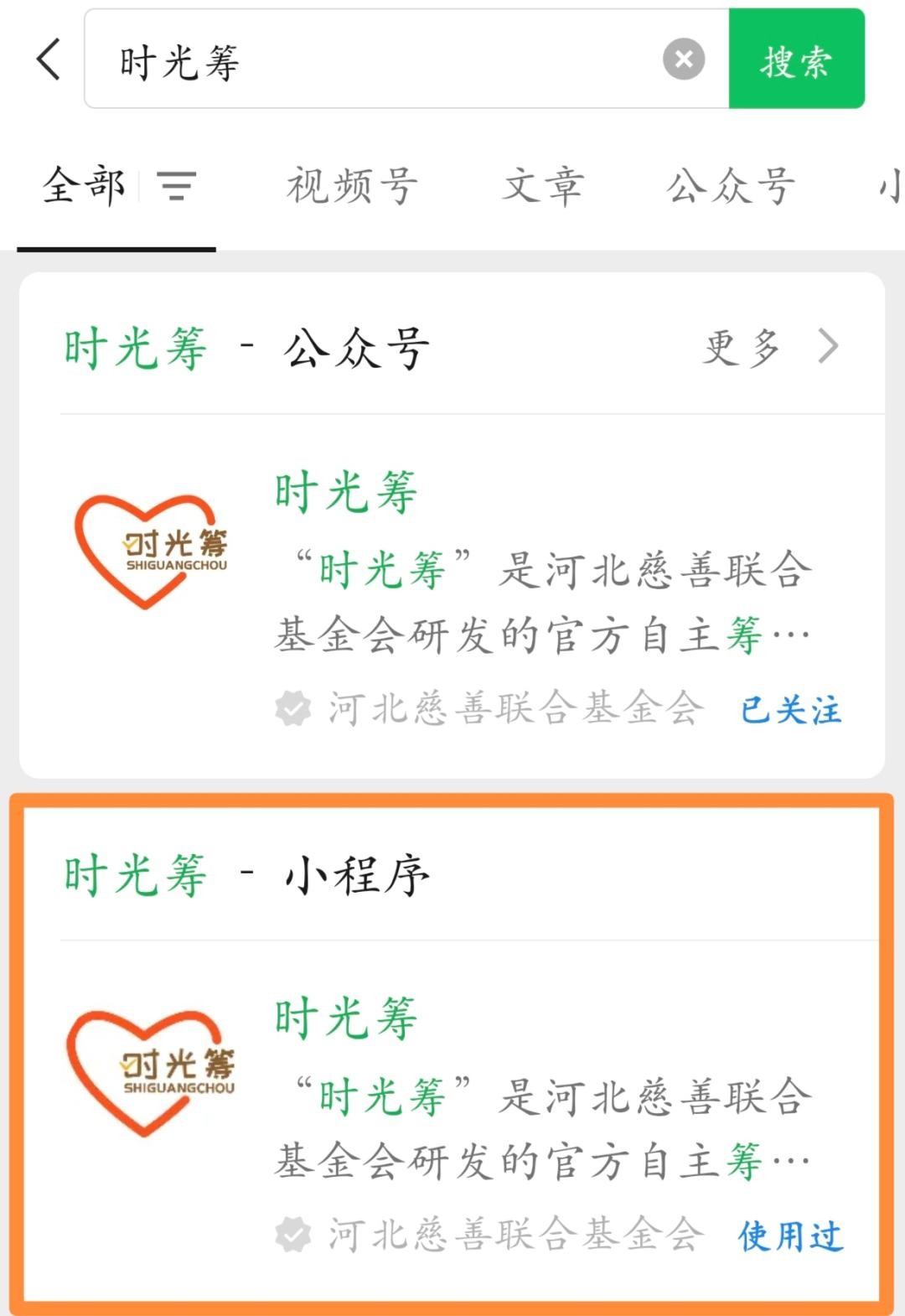This screenshot has height=1316, width=905.
Task: Clear the search text
Action: pyautogui.click(x=683, y=60)
